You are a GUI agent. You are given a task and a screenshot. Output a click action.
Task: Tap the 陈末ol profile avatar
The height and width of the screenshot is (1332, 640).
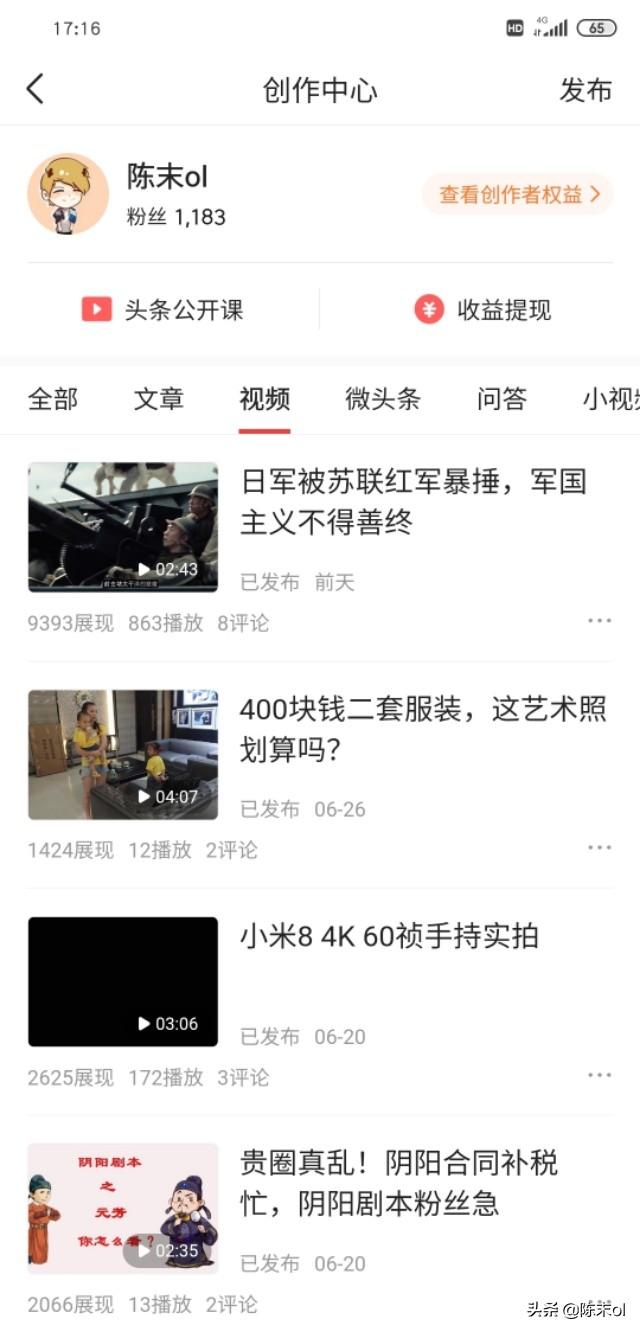pos(68,194)
